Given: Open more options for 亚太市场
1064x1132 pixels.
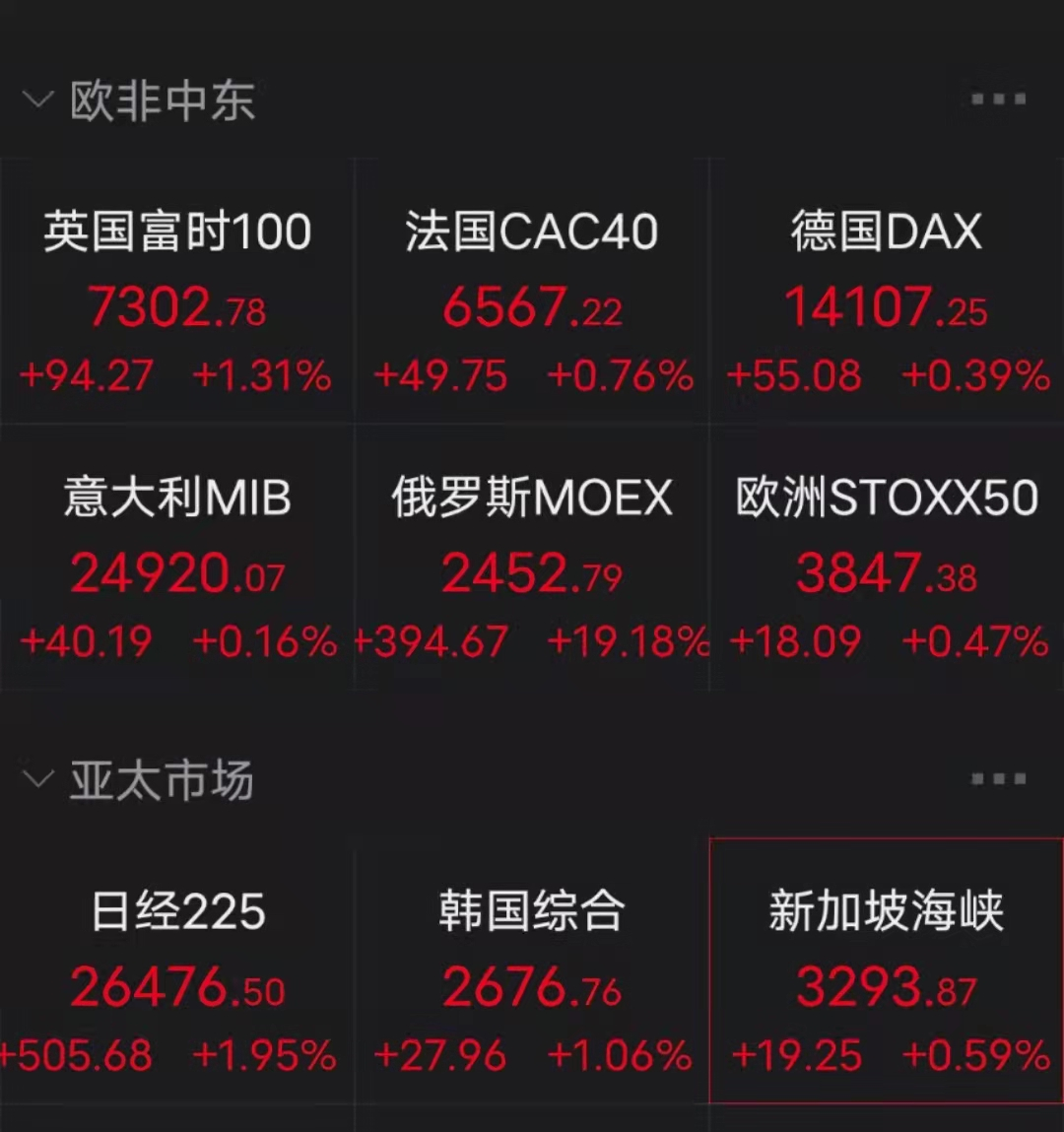Looking at the screenshot, I should (x=998, y=779).
